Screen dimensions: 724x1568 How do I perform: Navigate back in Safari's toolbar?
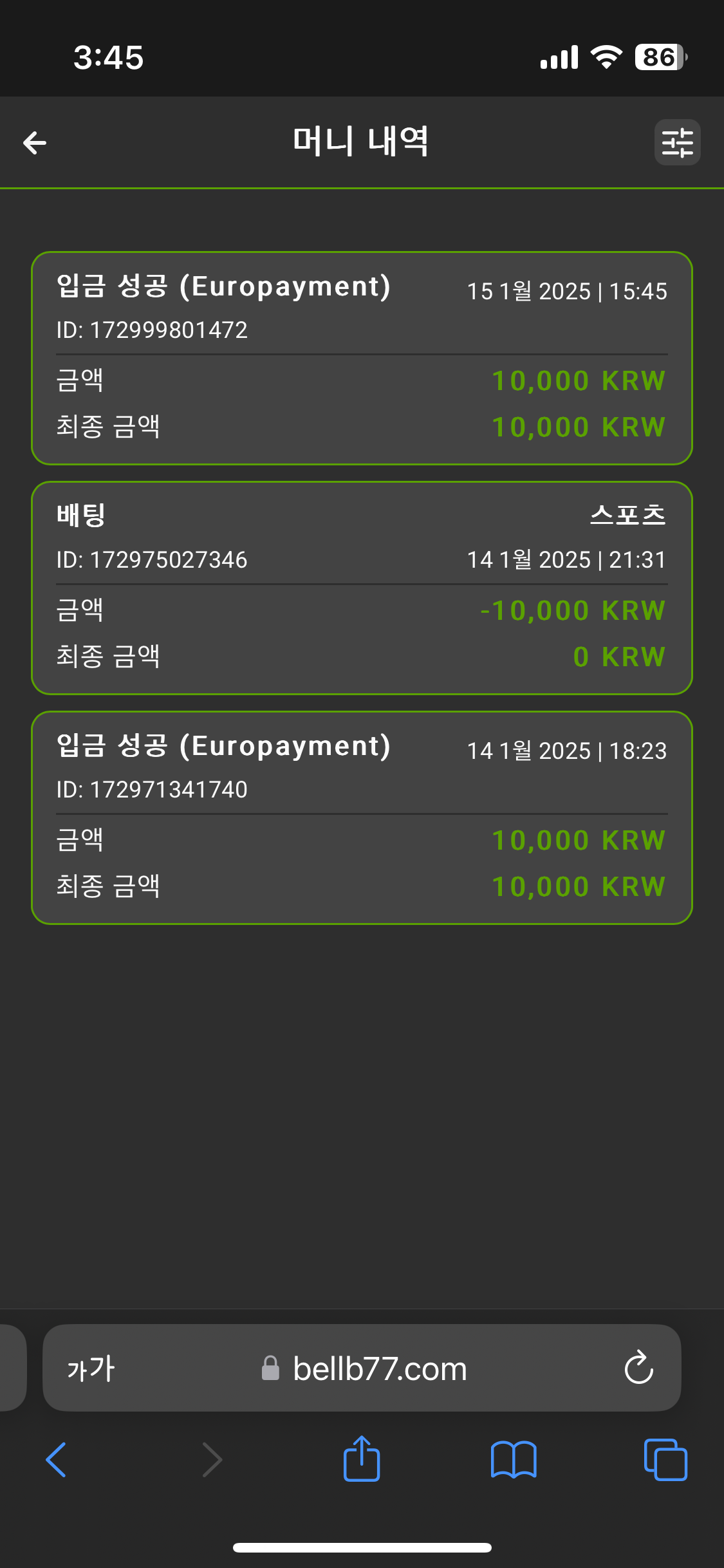(x=57, y=1459)
